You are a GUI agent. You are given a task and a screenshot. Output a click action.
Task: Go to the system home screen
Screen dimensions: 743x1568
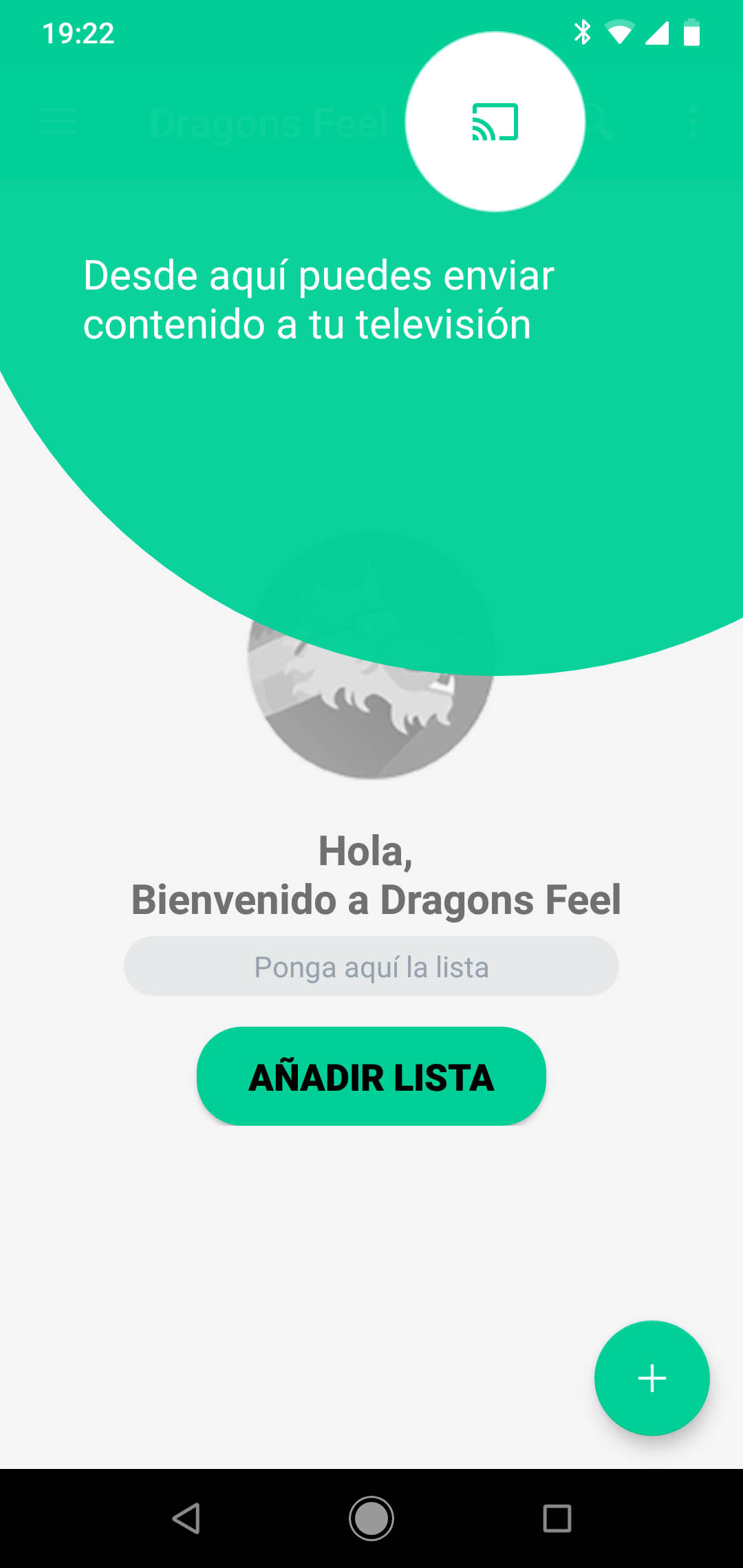click(371, 1518)
